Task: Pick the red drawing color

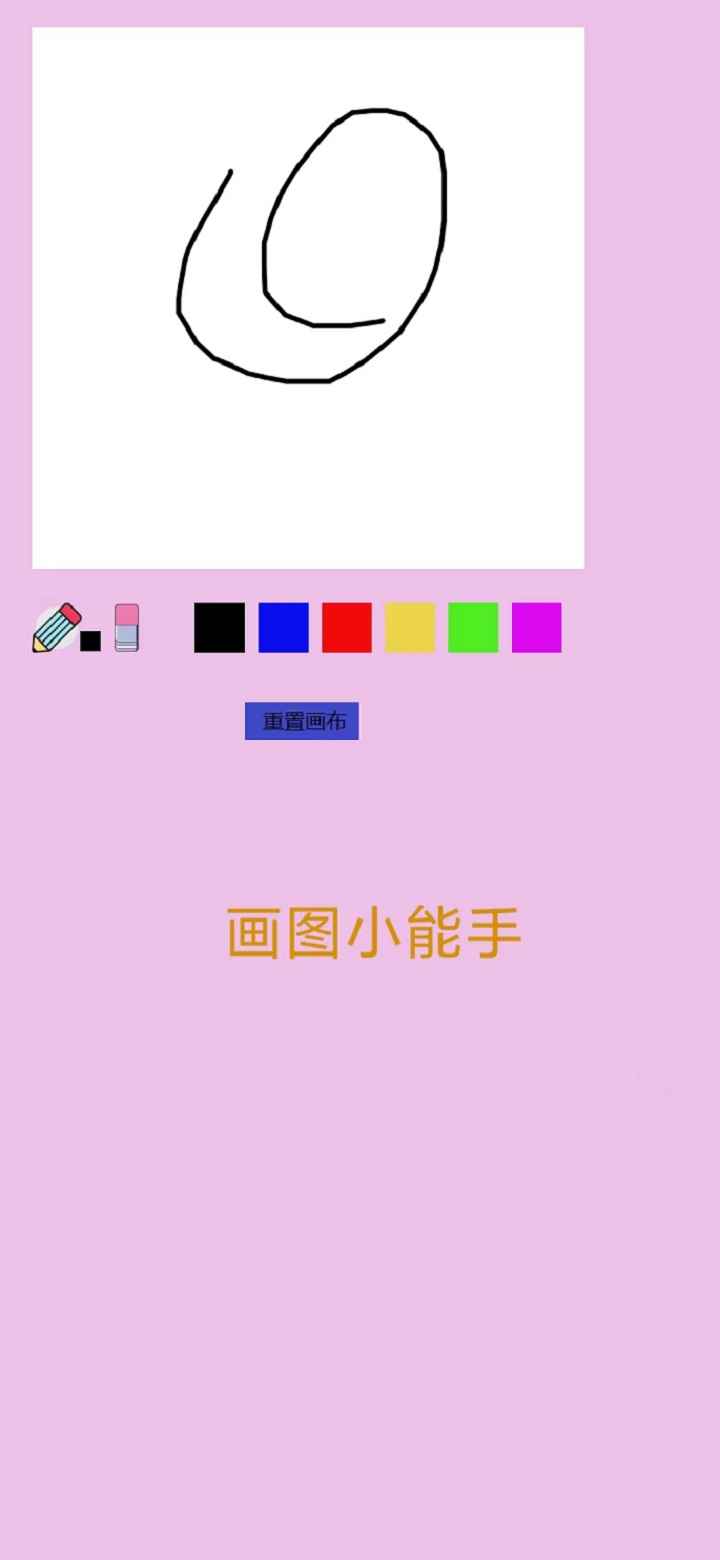Action: pos(346,627)
